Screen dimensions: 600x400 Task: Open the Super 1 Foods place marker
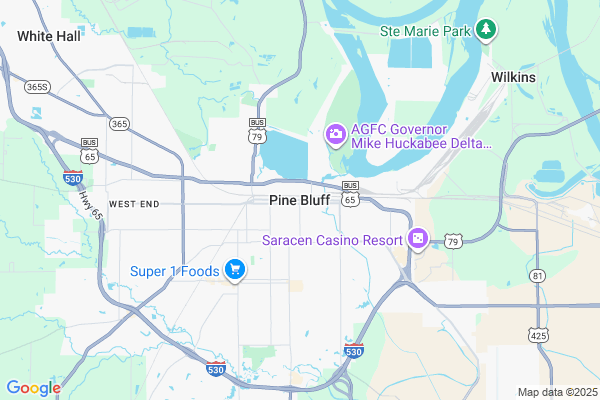[x=235, y=269]
